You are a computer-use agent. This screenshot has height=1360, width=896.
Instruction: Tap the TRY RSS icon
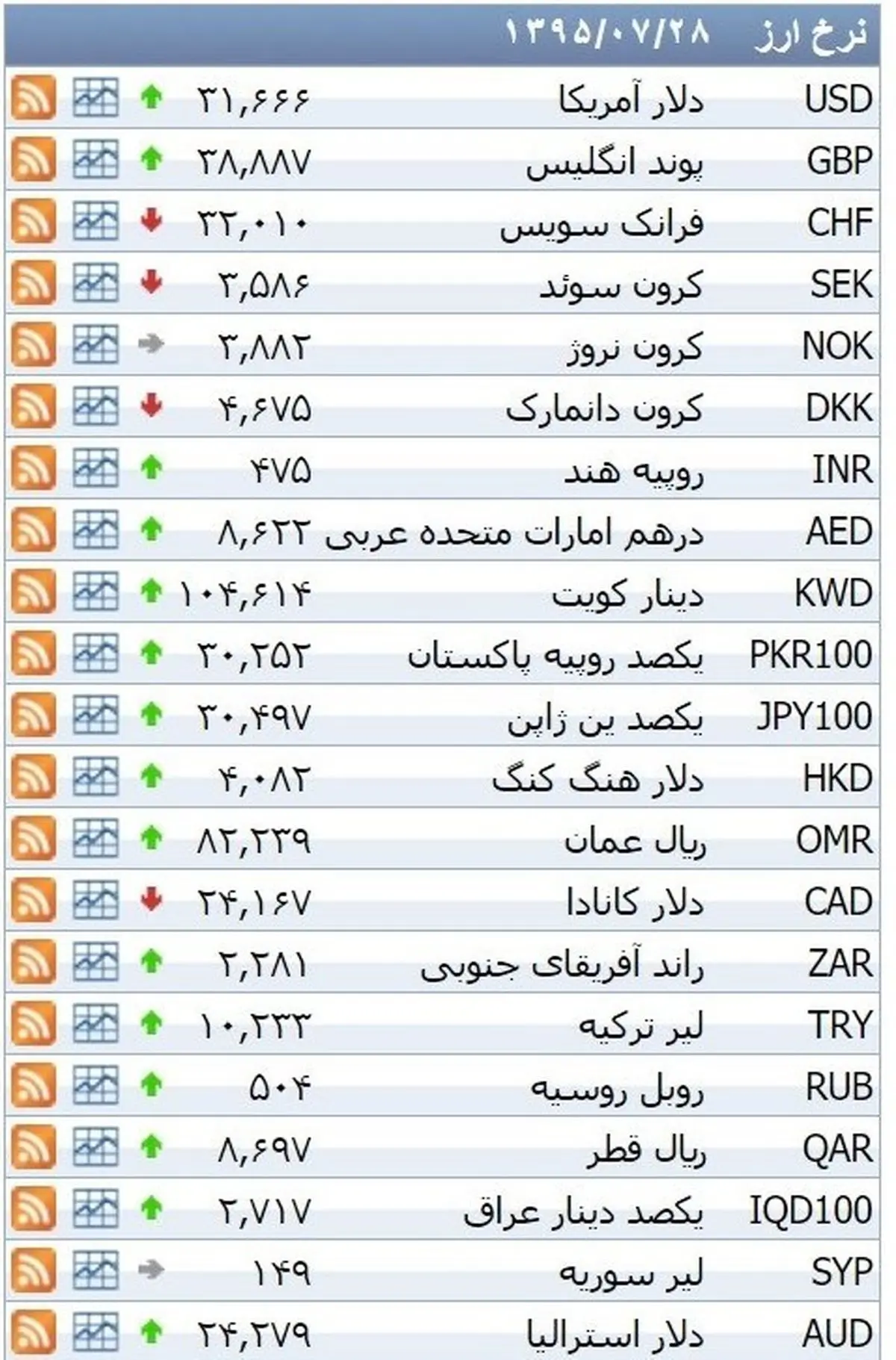34,1024
